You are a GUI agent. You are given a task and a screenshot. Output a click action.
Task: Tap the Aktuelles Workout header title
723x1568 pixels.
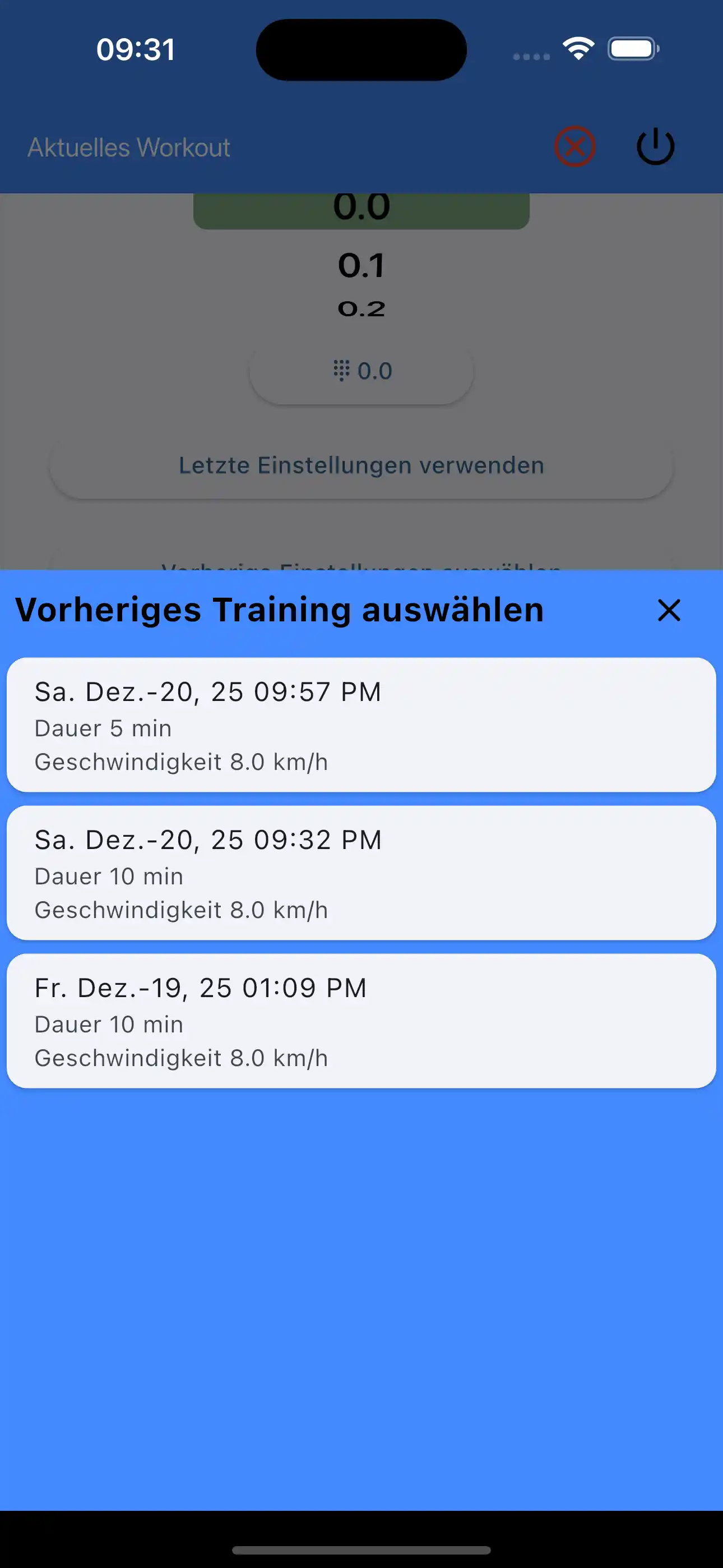click(x=128, y=147)
